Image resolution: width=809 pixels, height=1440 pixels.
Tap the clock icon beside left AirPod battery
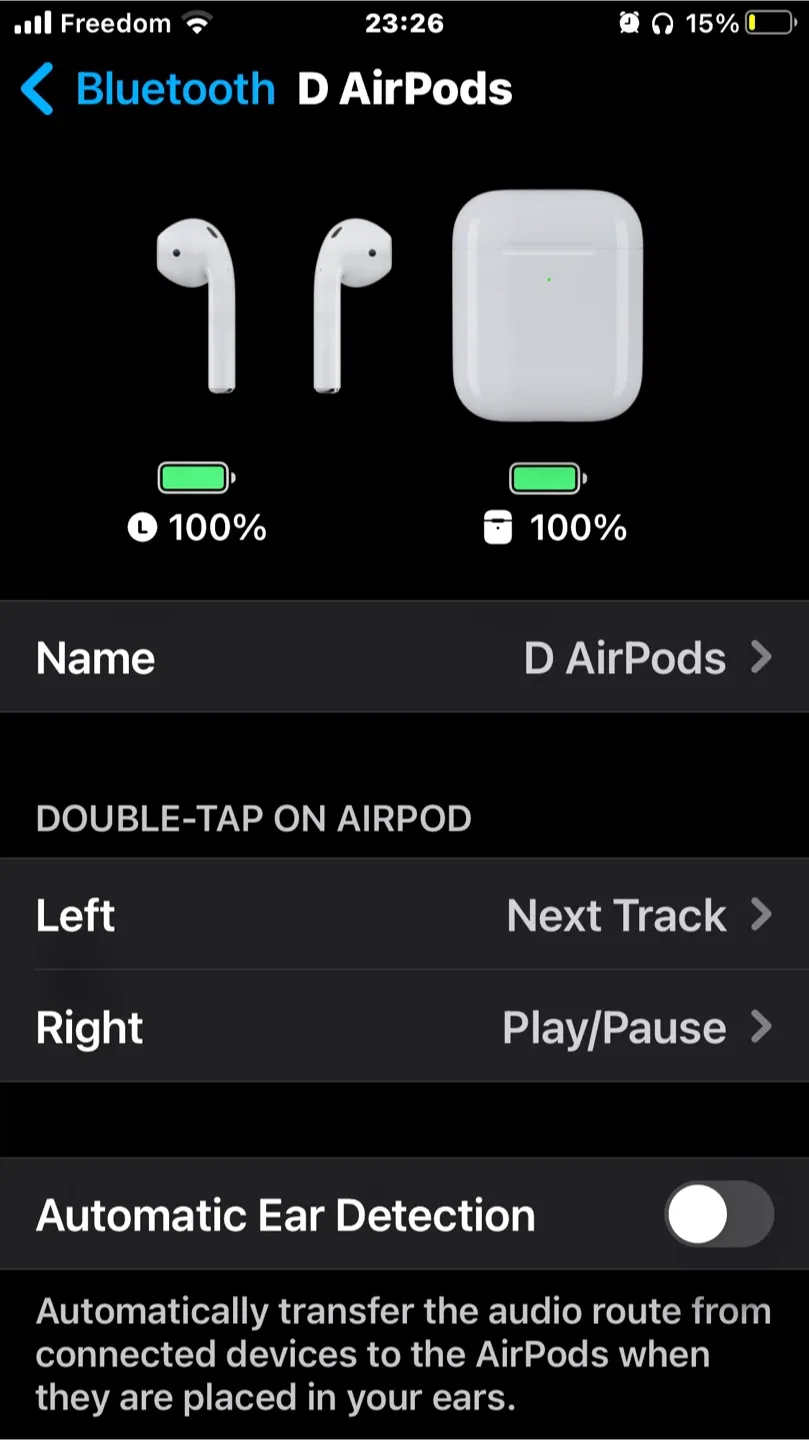click(143, 527)
